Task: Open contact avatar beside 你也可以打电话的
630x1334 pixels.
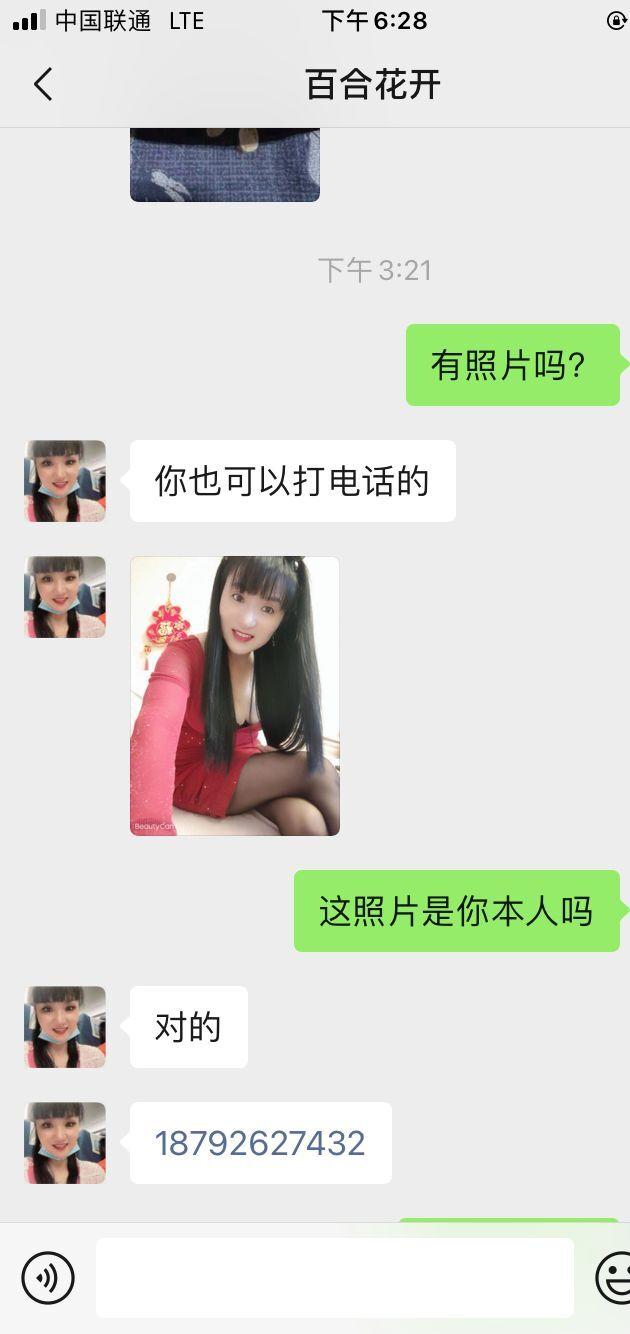Action: point(65,481)
